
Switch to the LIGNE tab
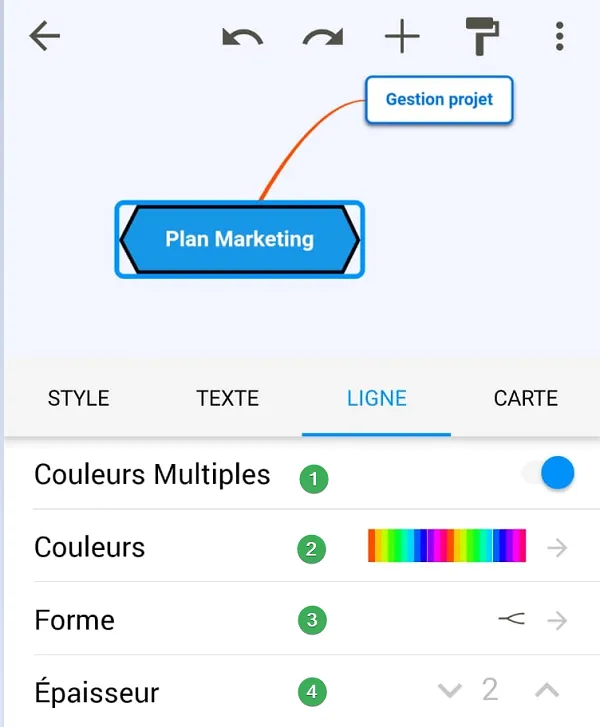pos(376,398)
